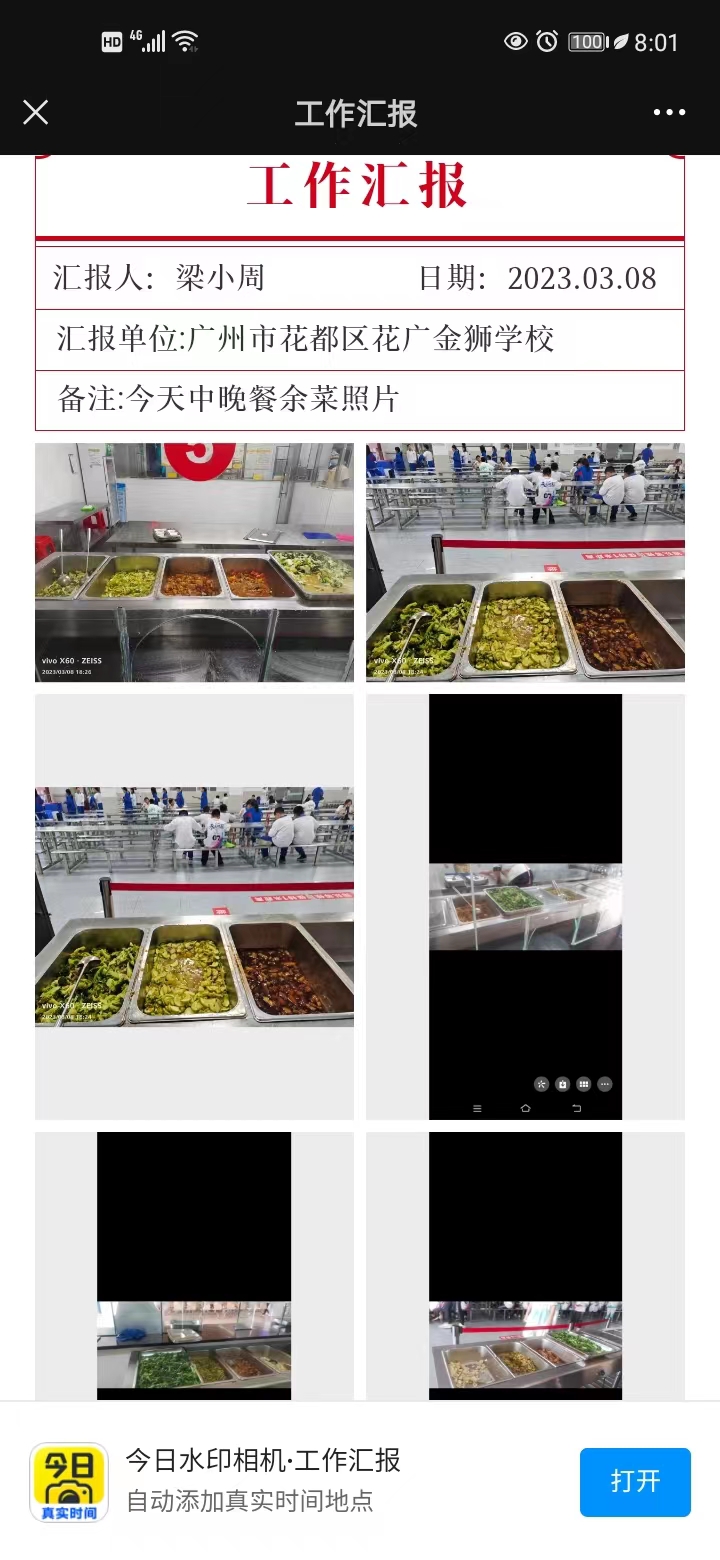Open the large cafeteria photo in second row

194,906
